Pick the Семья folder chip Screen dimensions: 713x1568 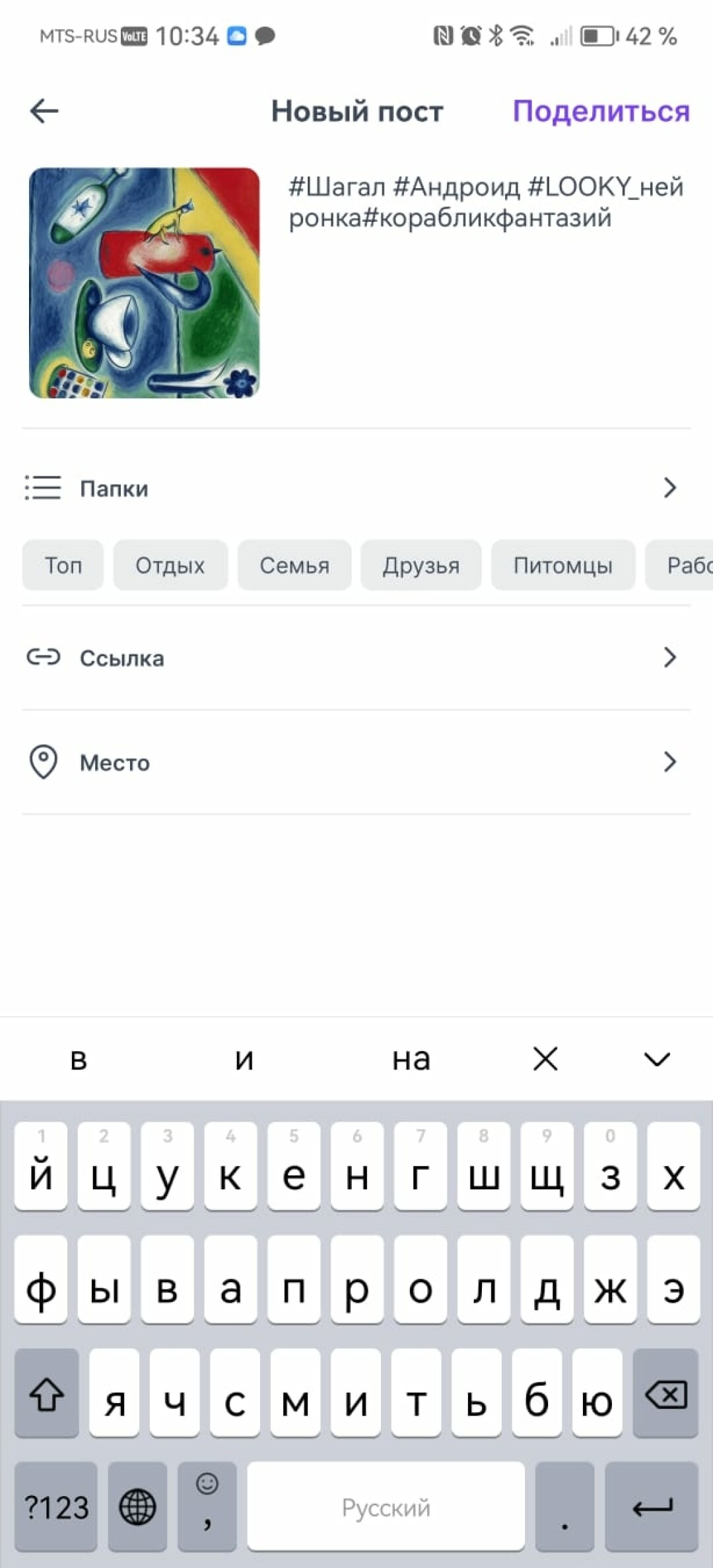pyautogui.click(x=294, y=565)
